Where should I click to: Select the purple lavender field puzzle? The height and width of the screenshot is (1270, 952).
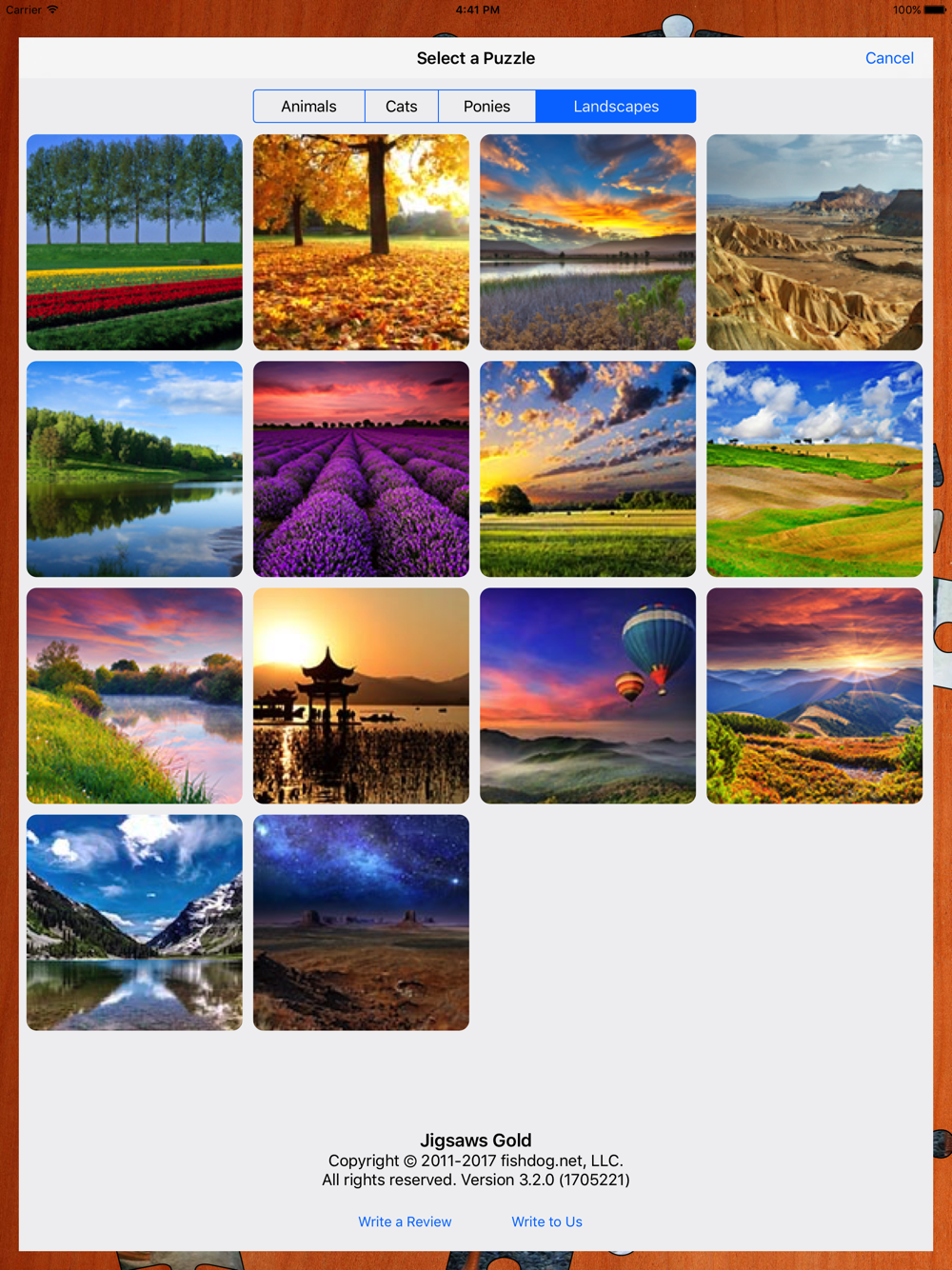click(361, 469)
